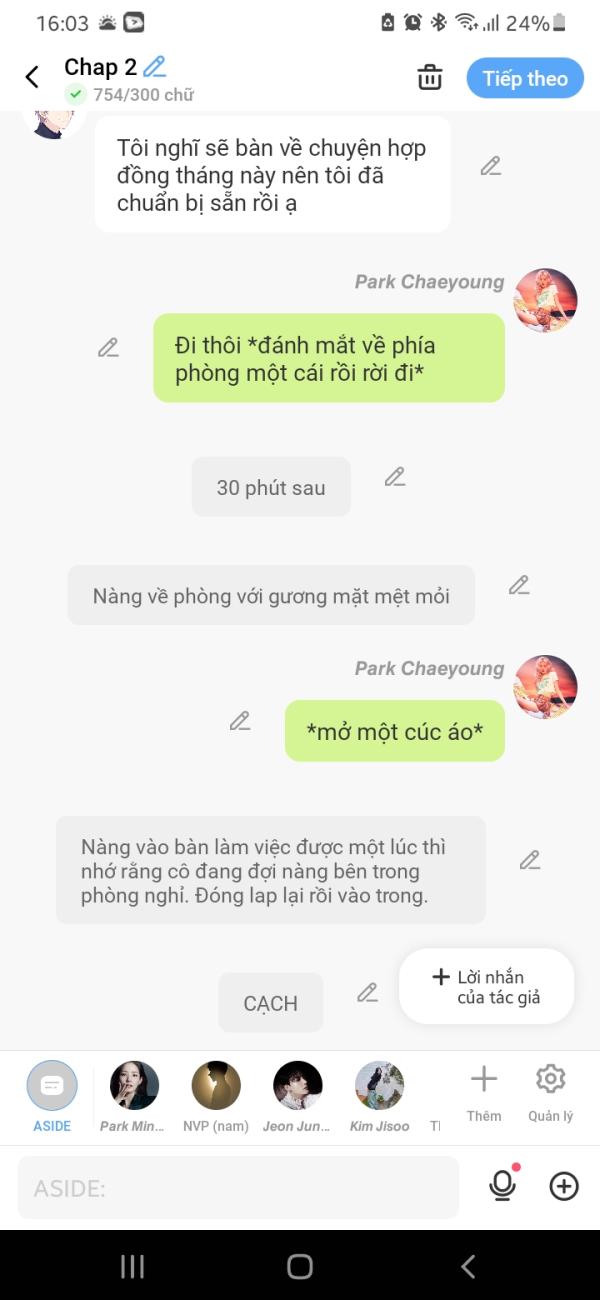Screen dimensions: 600x1300
Task: Go back using the top-left arrow
Action: coord(32,77)
